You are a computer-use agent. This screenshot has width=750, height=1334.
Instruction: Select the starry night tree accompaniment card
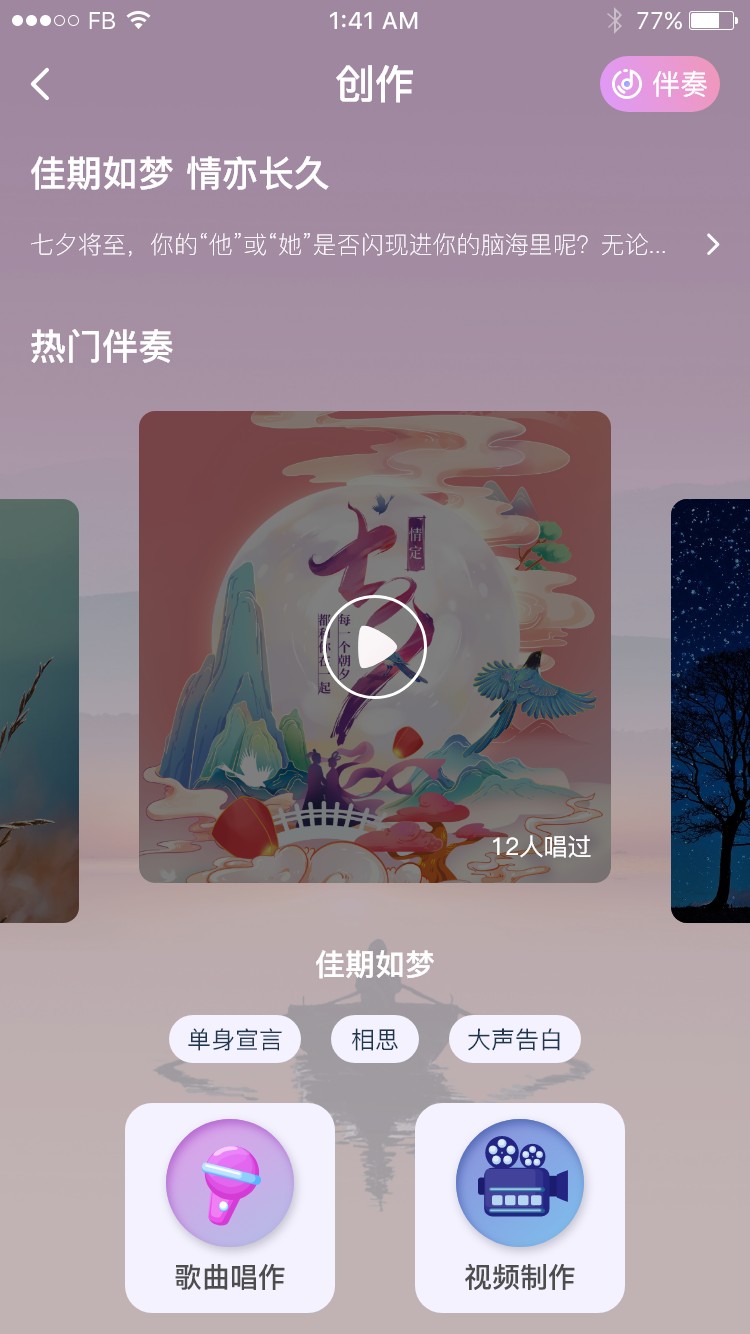(712, 710)
